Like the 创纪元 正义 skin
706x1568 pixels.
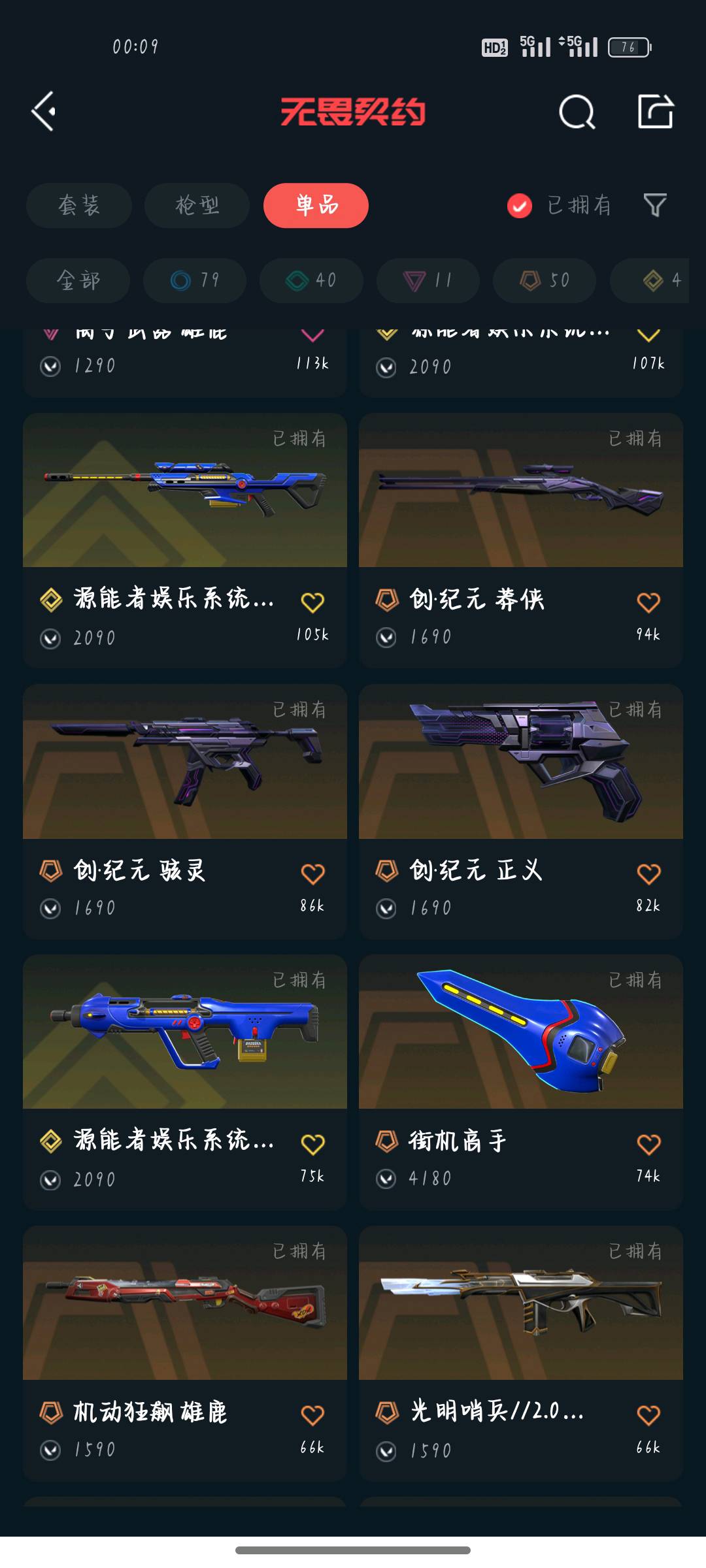pos(648,874)
